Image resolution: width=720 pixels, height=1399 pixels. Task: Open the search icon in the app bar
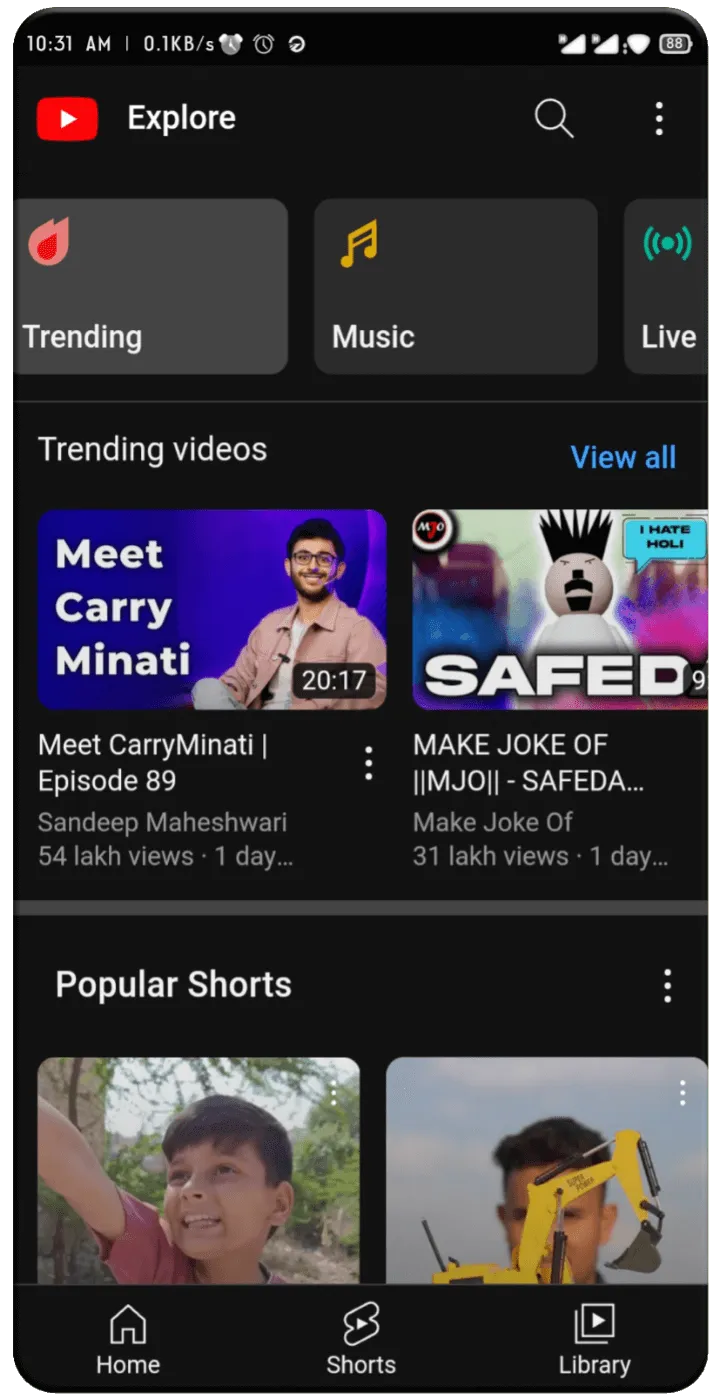coord(553,118)
